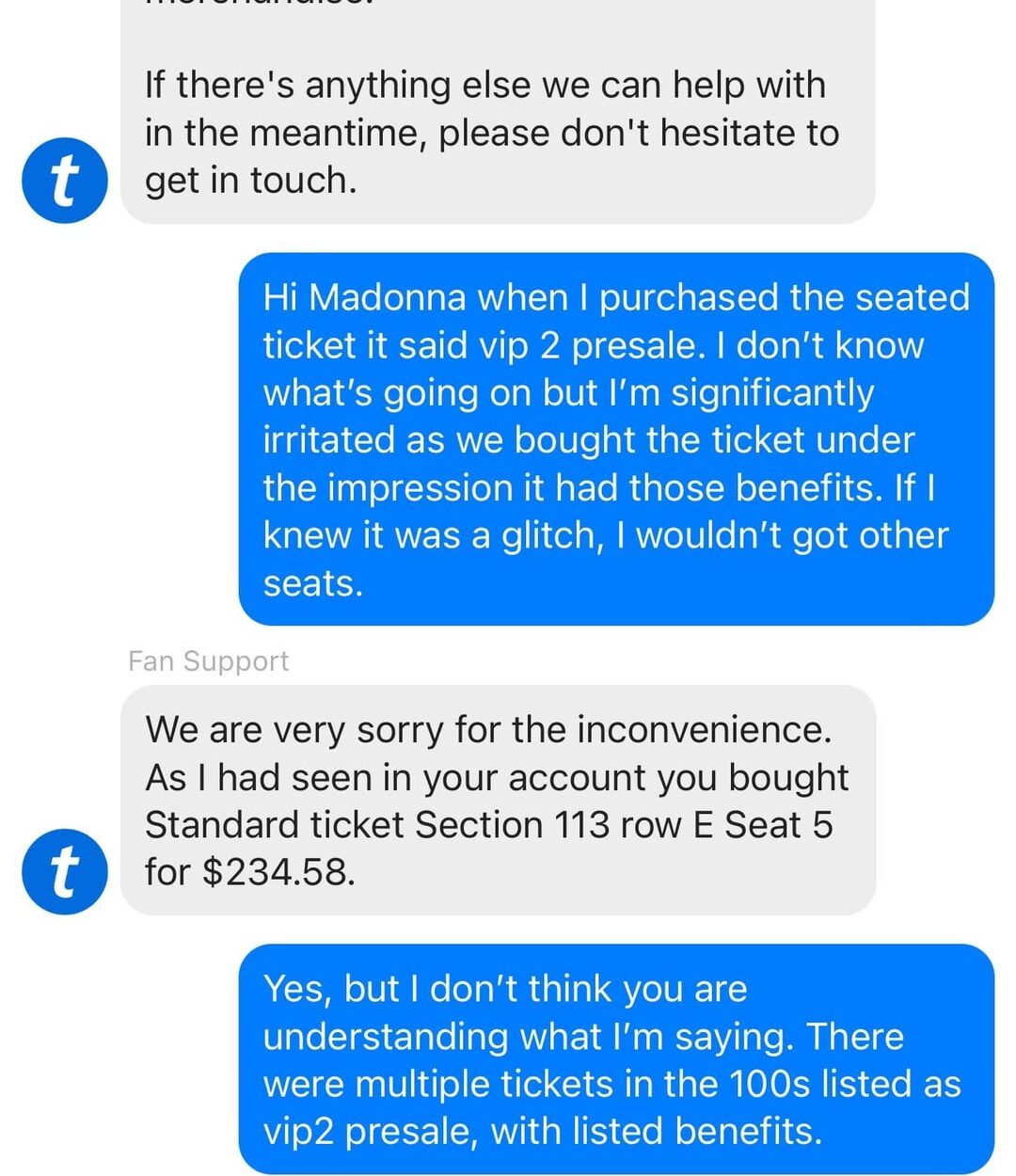Select the bottom blue message about vip2 tickets
Screen dimensions: 1016x1176
pos(621,1058)
